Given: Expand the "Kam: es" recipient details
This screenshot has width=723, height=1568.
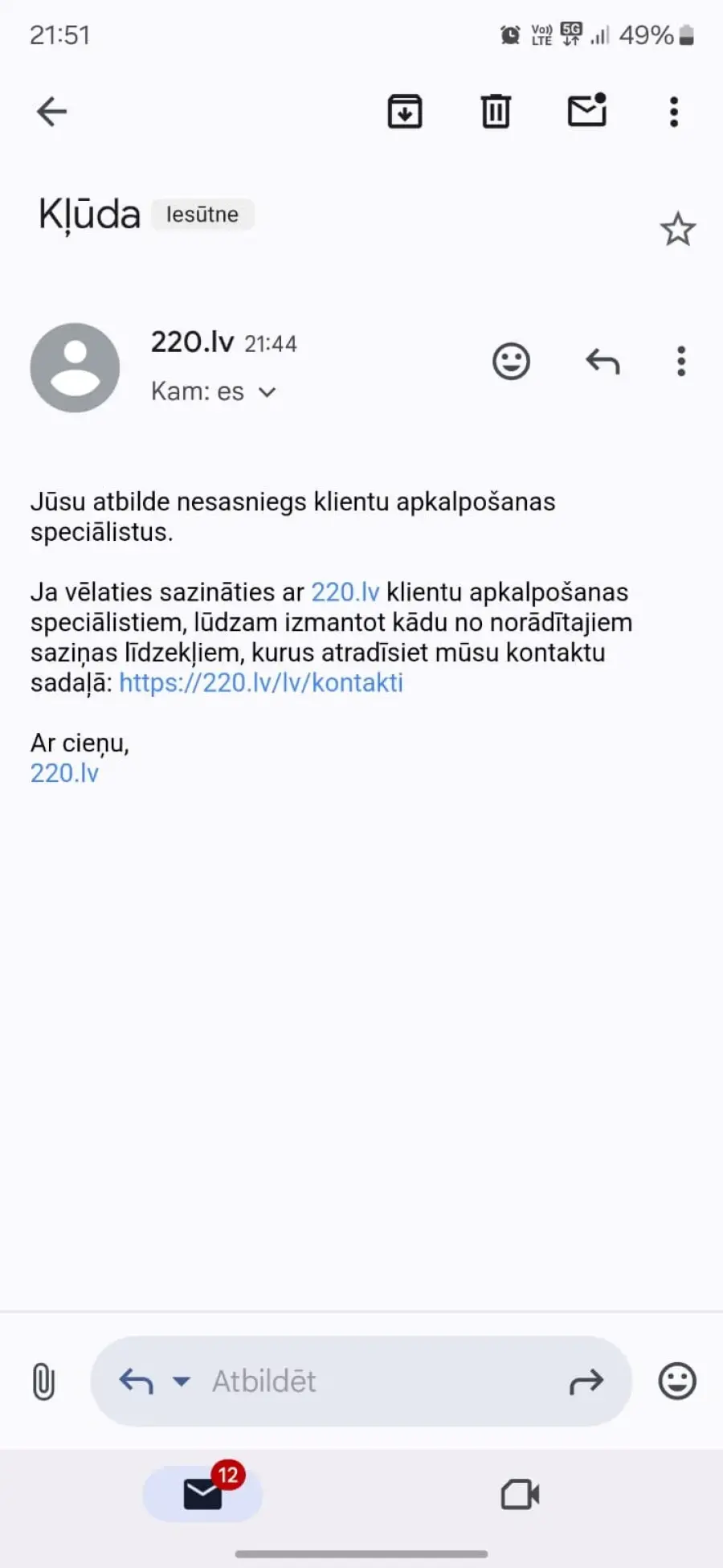Looking at the screenshot, I should coord(214,391).
